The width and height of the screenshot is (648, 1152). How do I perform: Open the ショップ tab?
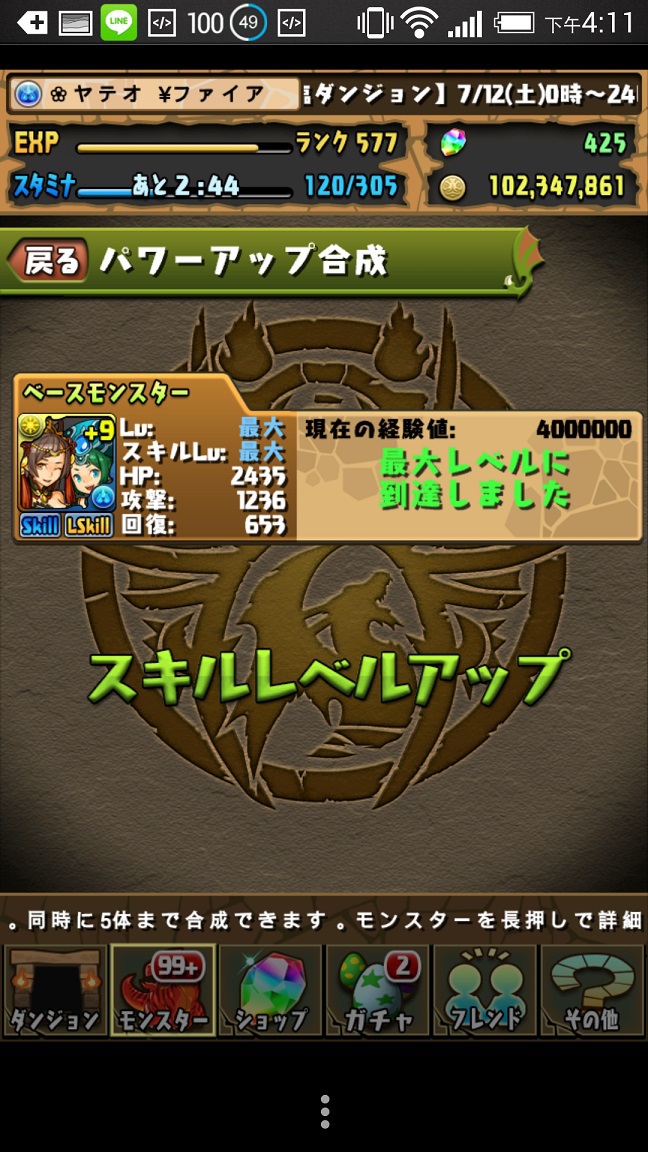click(x=270, y=990)
